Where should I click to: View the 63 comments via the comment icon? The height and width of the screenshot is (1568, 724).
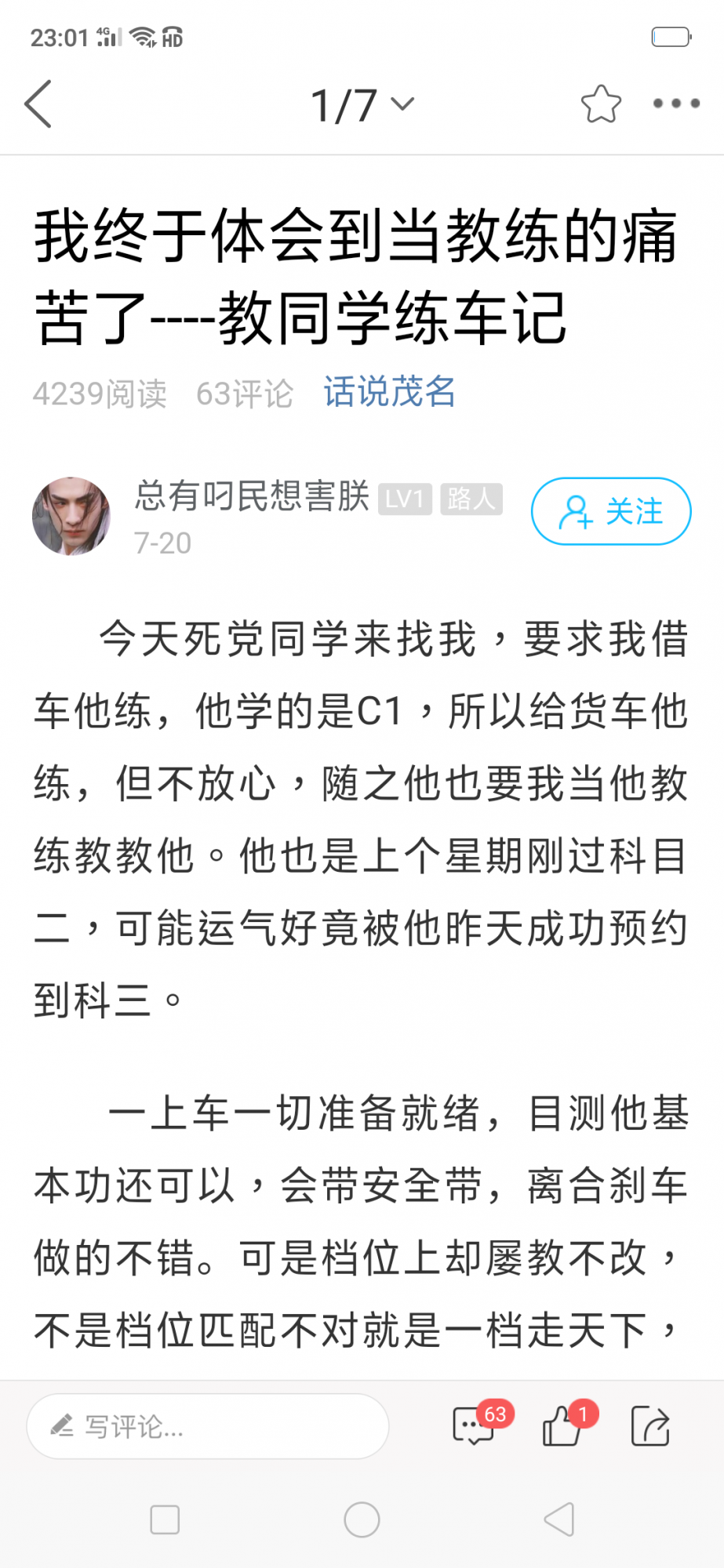coord(474,1426)
